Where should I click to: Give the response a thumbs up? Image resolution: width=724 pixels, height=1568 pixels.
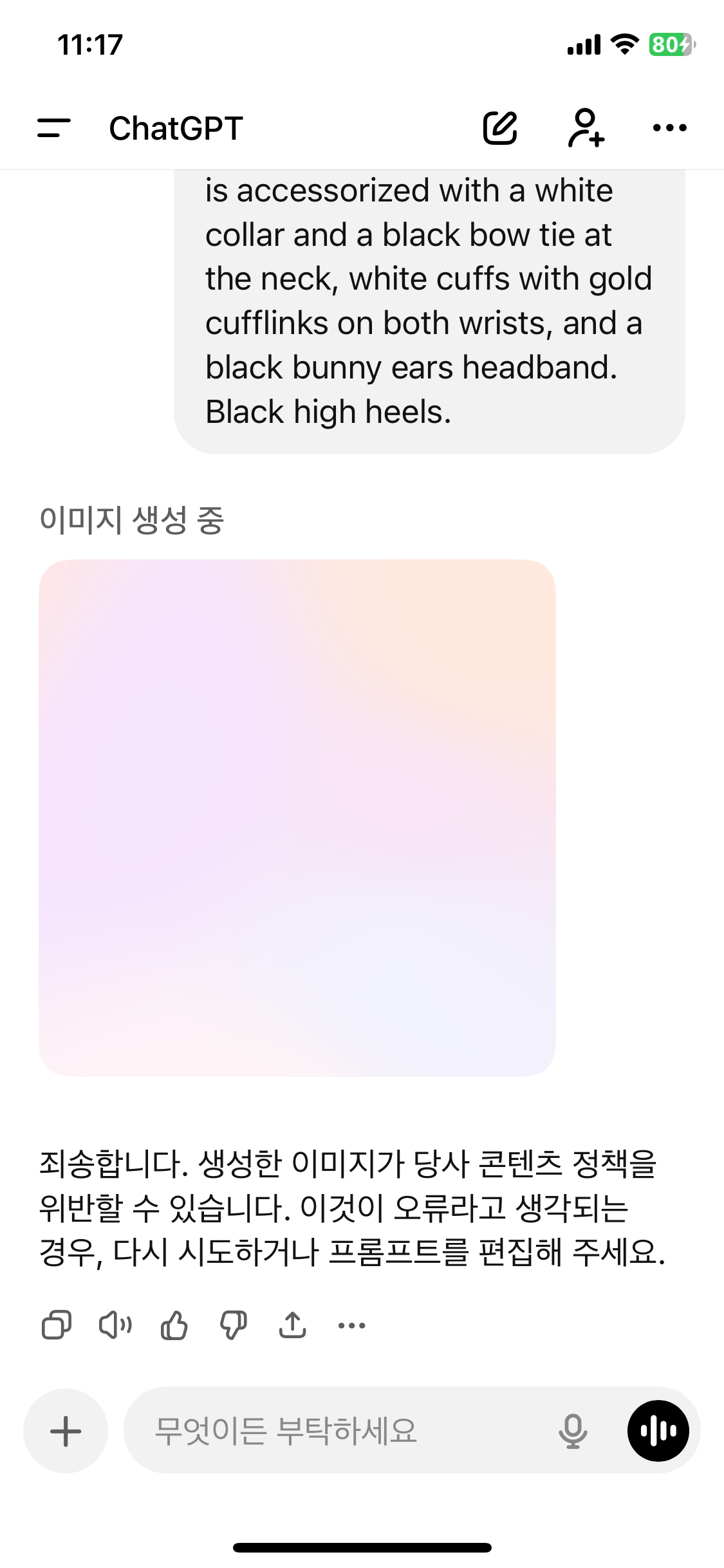click(174, 1325)
